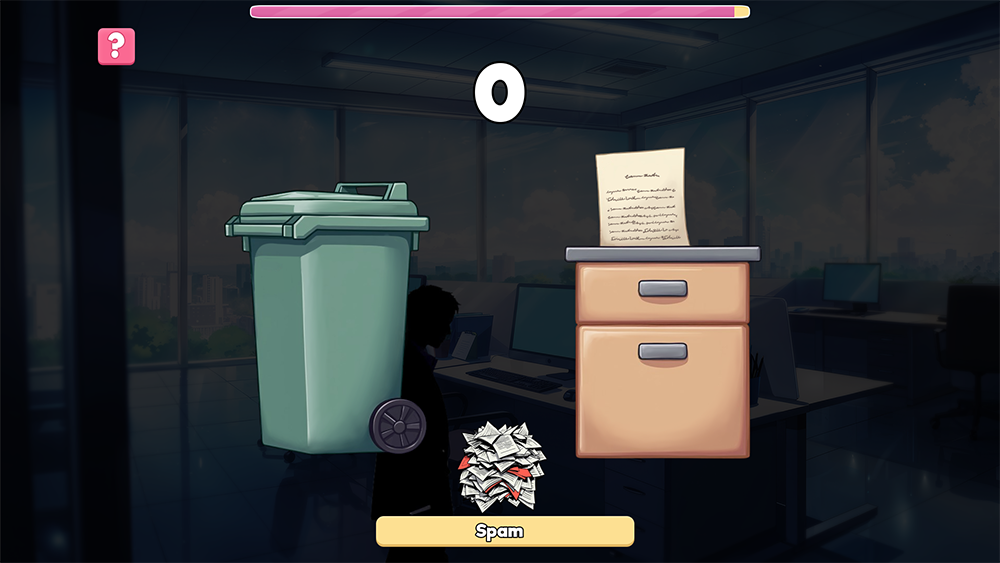Image resolution: width=1000 pixels, height=563 pixels.
Task: Send the spam to the trash bin
Action: click(x=328, y=320)
